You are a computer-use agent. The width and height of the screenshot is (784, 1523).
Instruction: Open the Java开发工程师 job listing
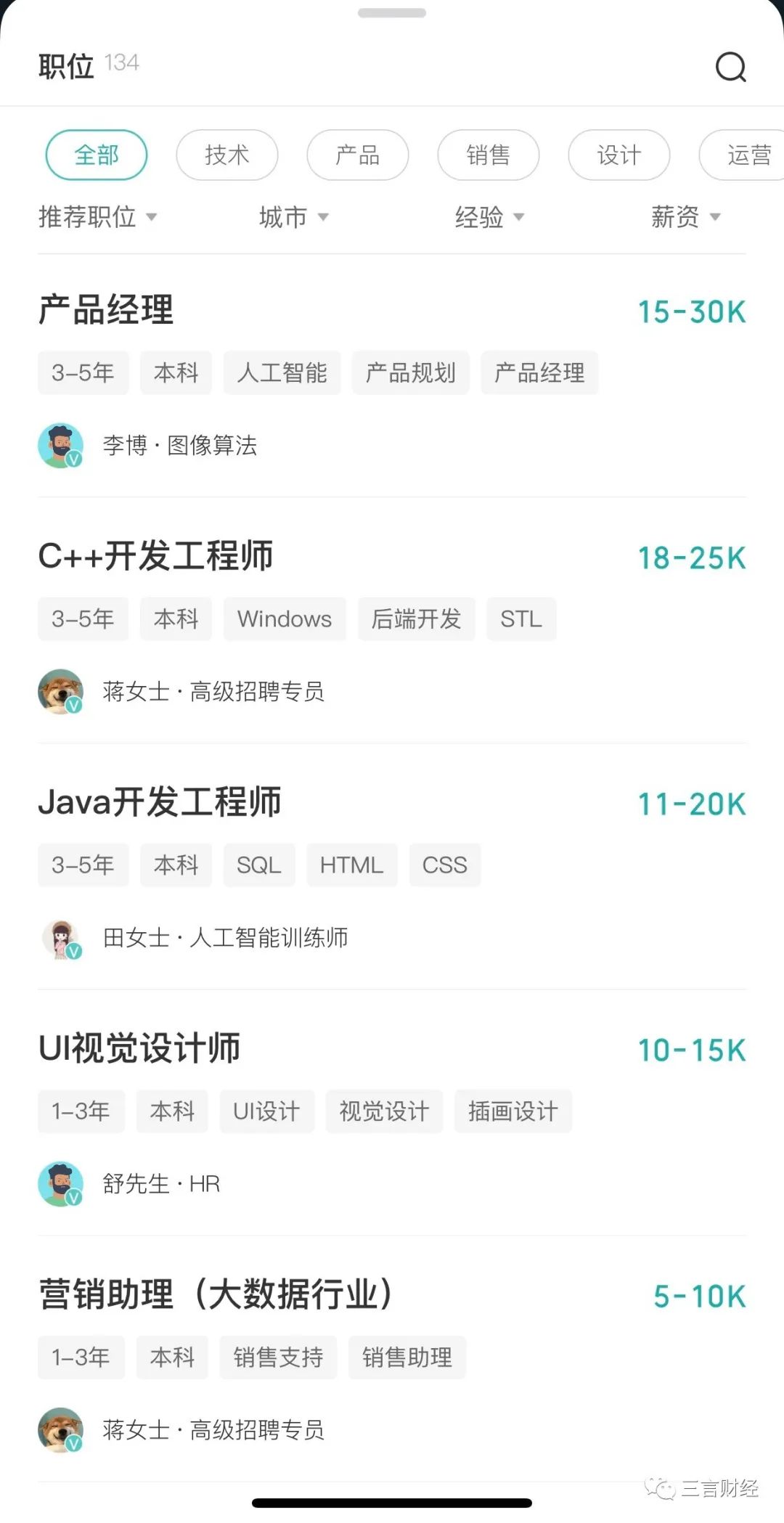(x=160, y=802)
